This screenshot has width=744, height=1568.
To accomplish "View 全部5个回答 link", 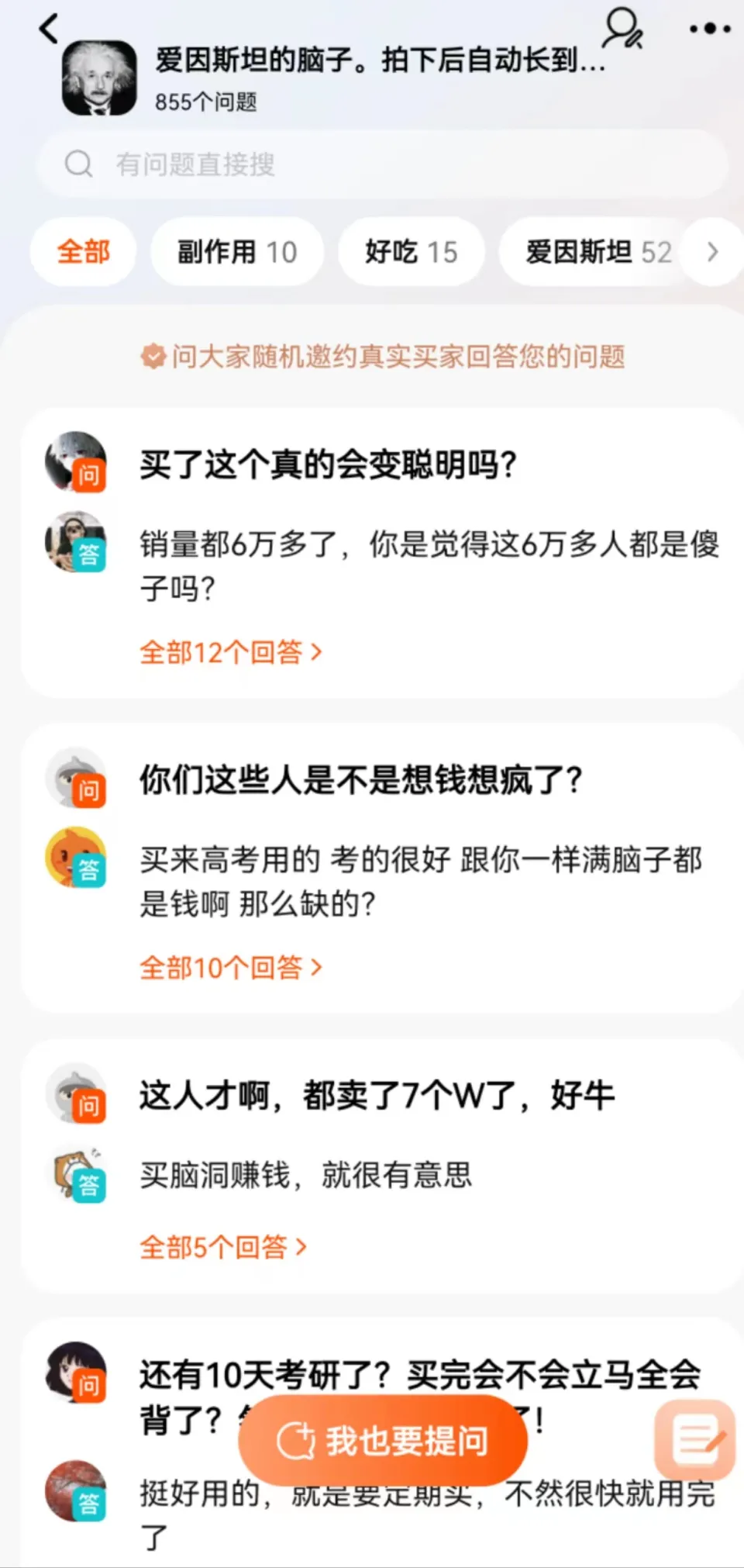I will (x=222, y=1247).
